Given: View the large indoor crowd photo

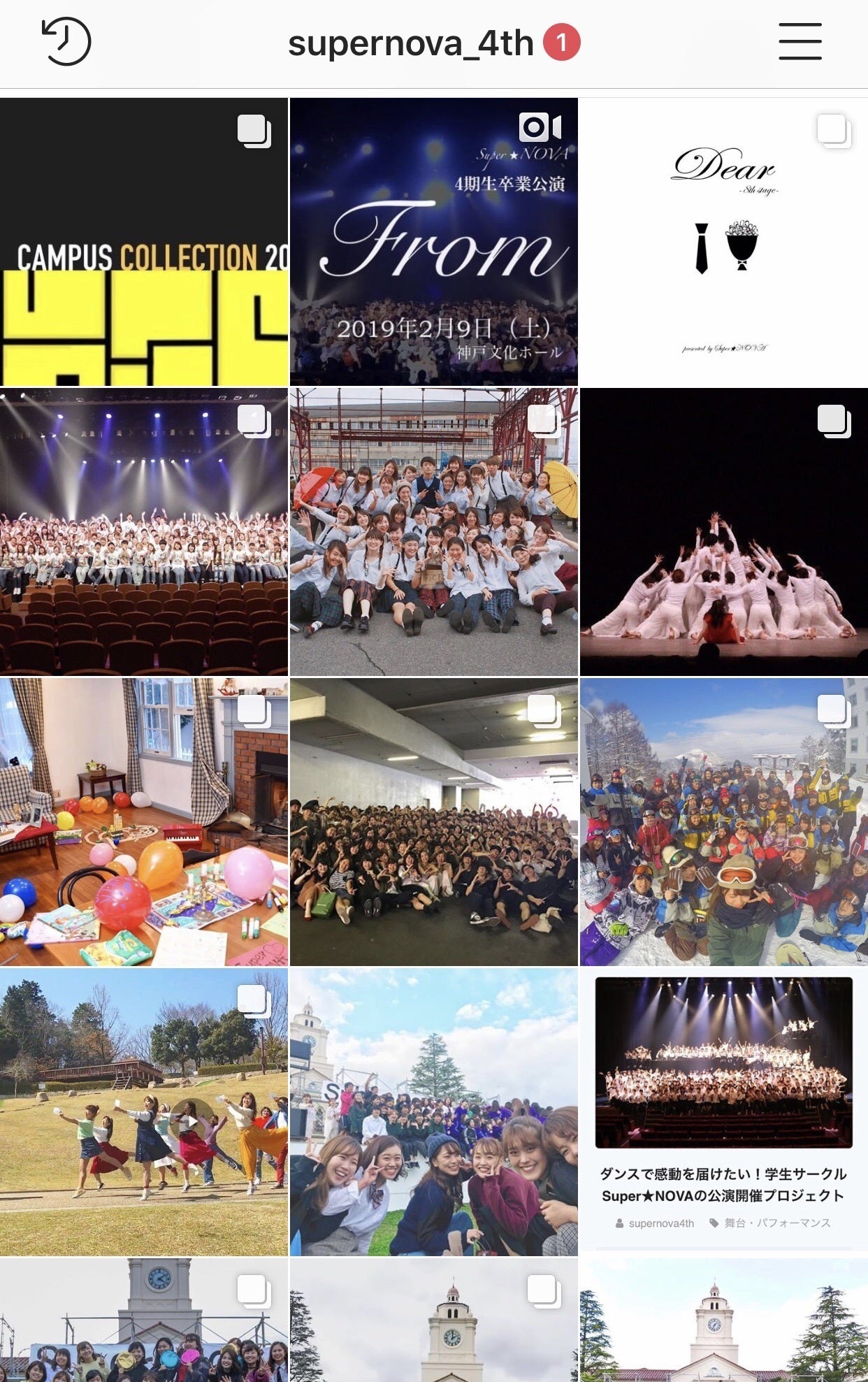Looking at the screenshot, I should [433, 822].
